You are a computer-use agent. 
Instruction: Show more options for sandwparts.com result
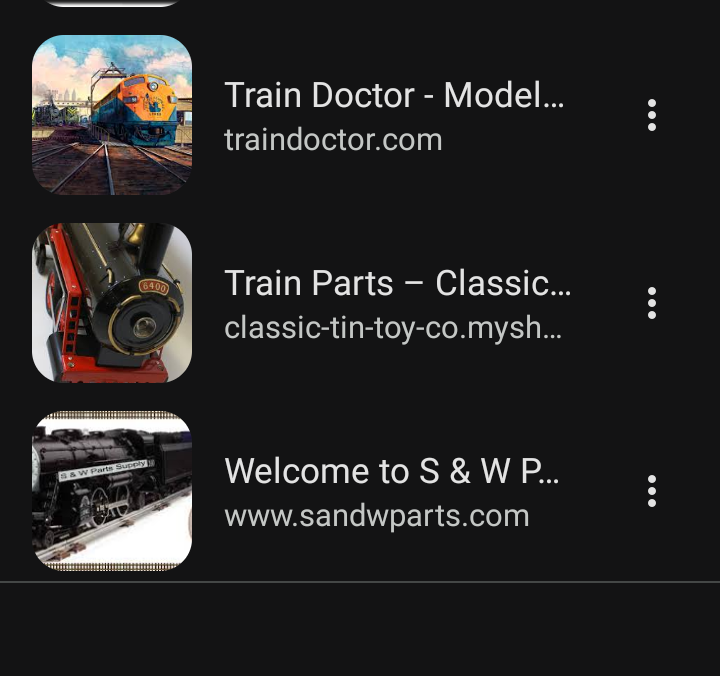coord(652,491)
